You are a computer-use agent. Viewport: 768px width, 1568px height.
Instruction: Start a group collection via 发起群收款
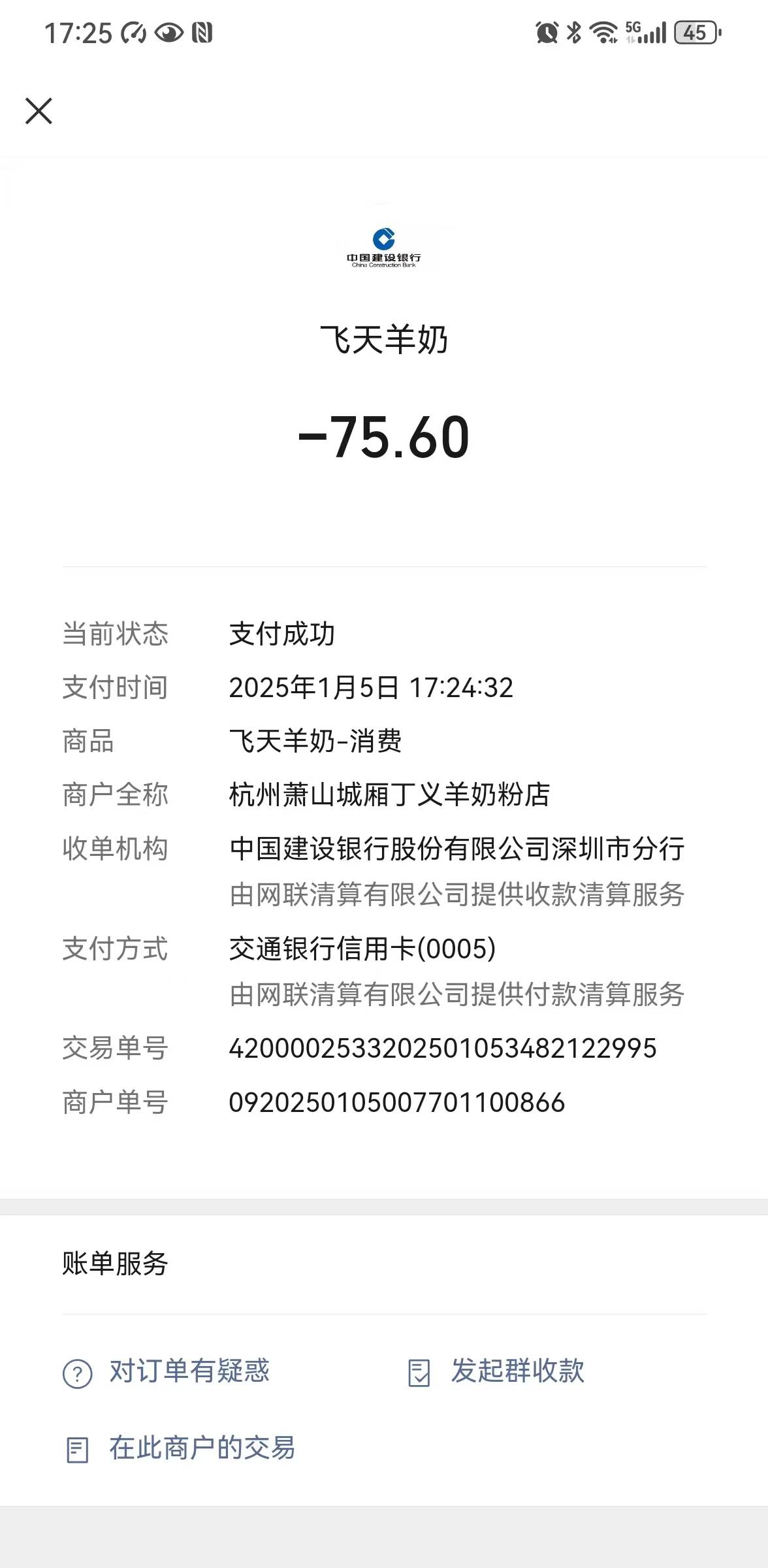pyautogui.click(x=496, y=1371)
